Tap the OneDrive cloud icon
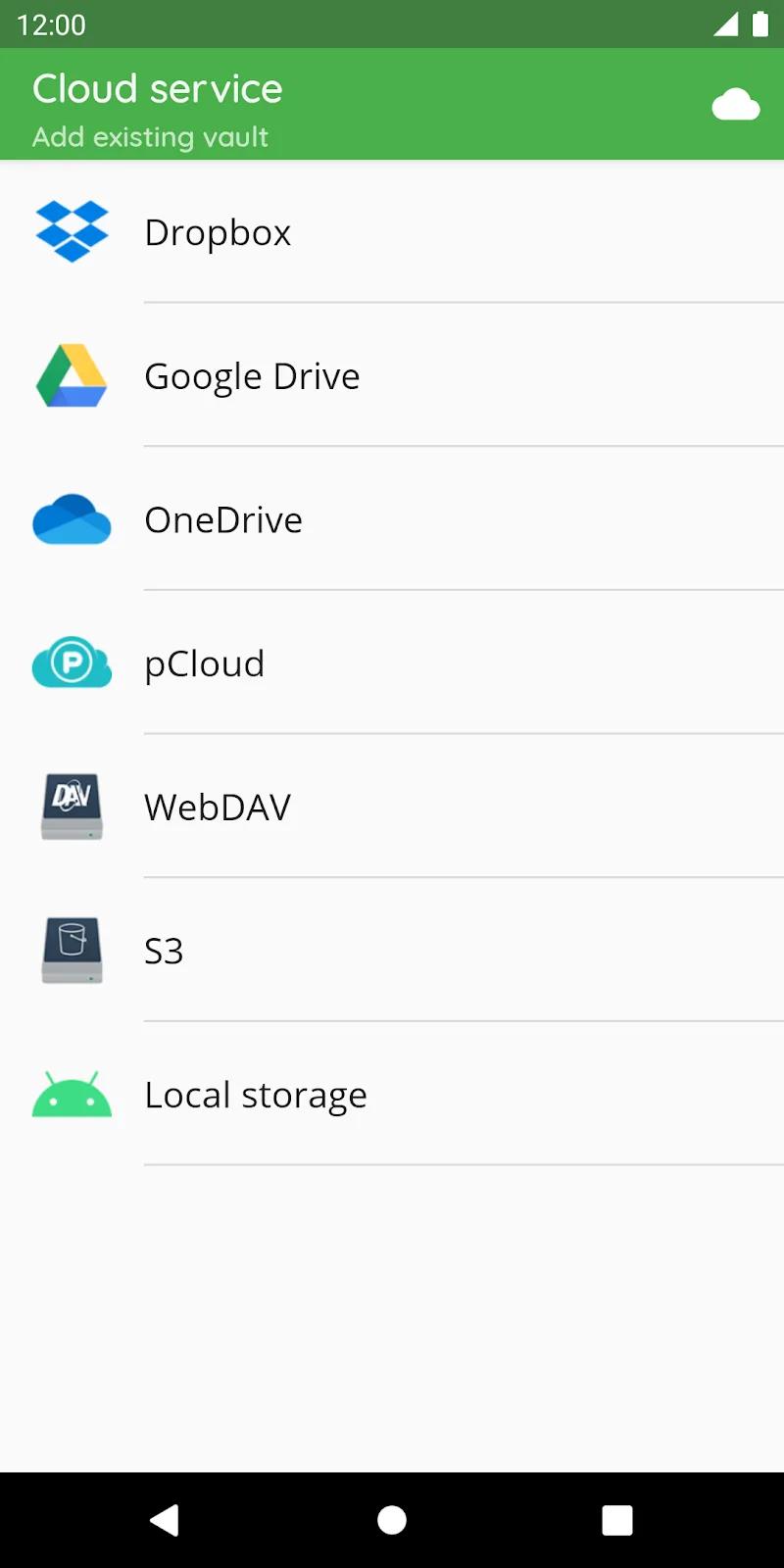Viewport: 784px width, 1568px height. pyautogui.click(x=72, y=519)
